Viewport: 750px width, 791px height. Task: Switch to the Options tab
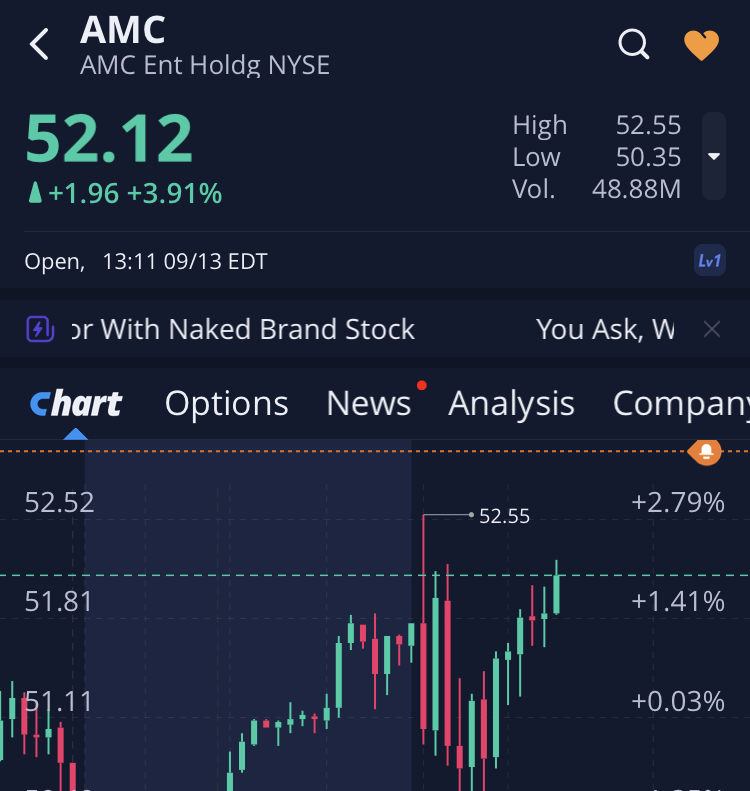[226, 403]
